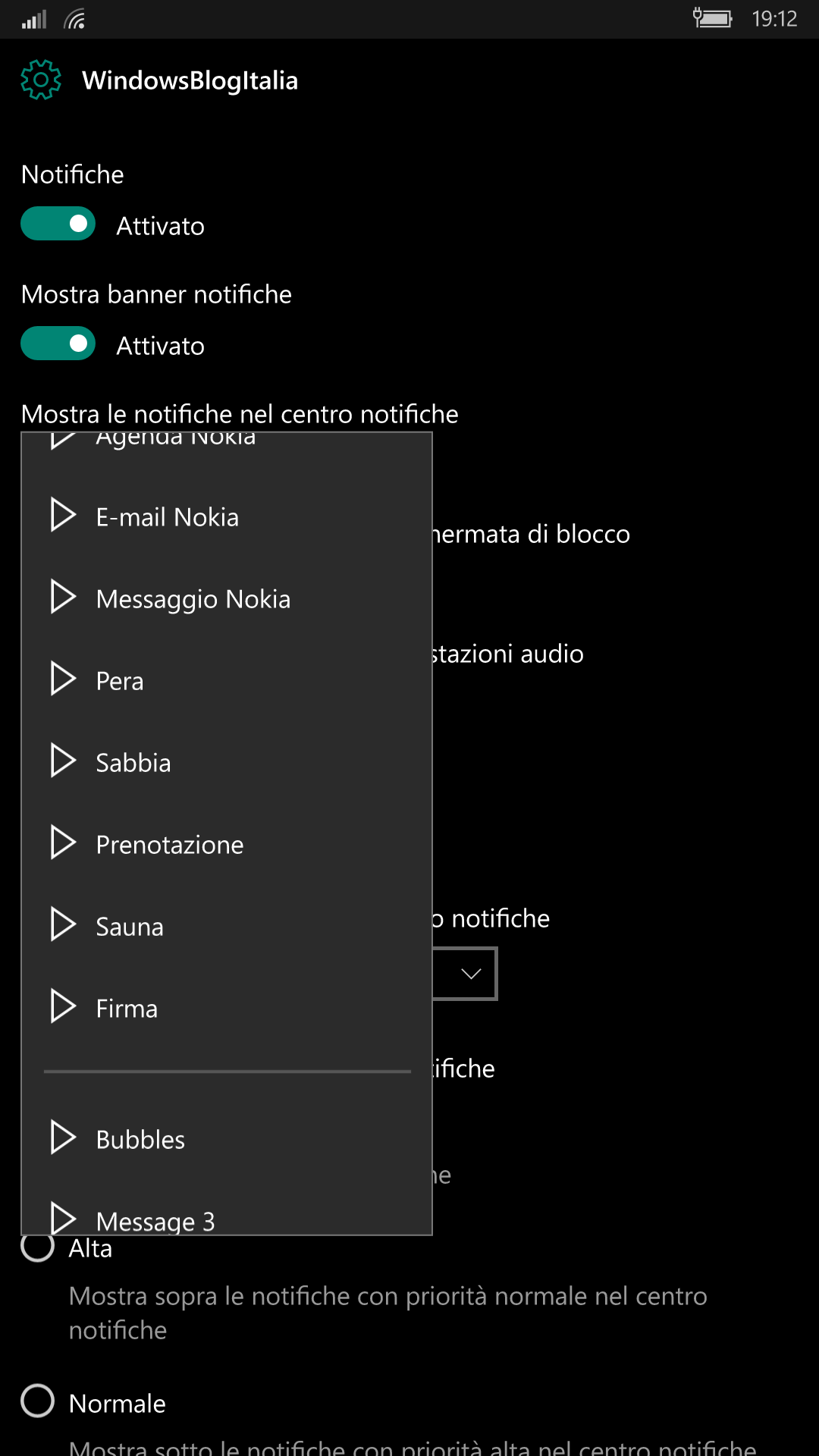
Task: Select the Normale priority radio button
Action: pos(38,1401)
